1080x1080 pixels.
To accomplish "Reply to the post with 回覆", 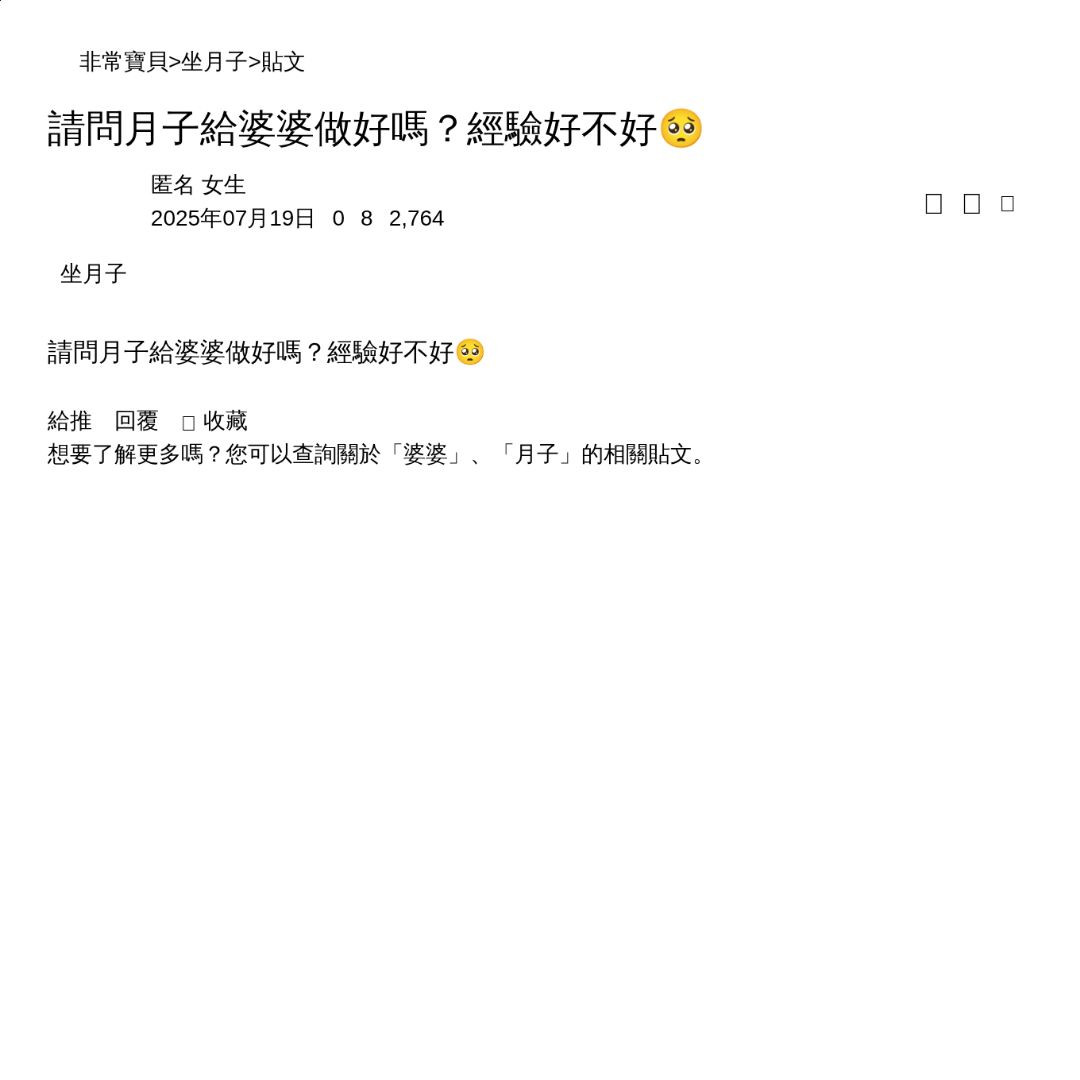I will coord(136,421).
